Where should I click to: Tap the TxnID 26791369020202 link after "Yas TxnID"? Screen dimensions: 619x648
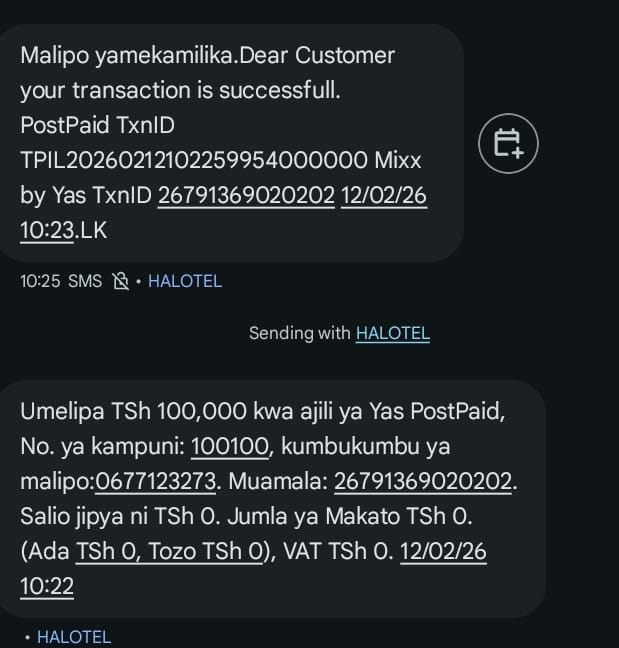pos(246,196)
